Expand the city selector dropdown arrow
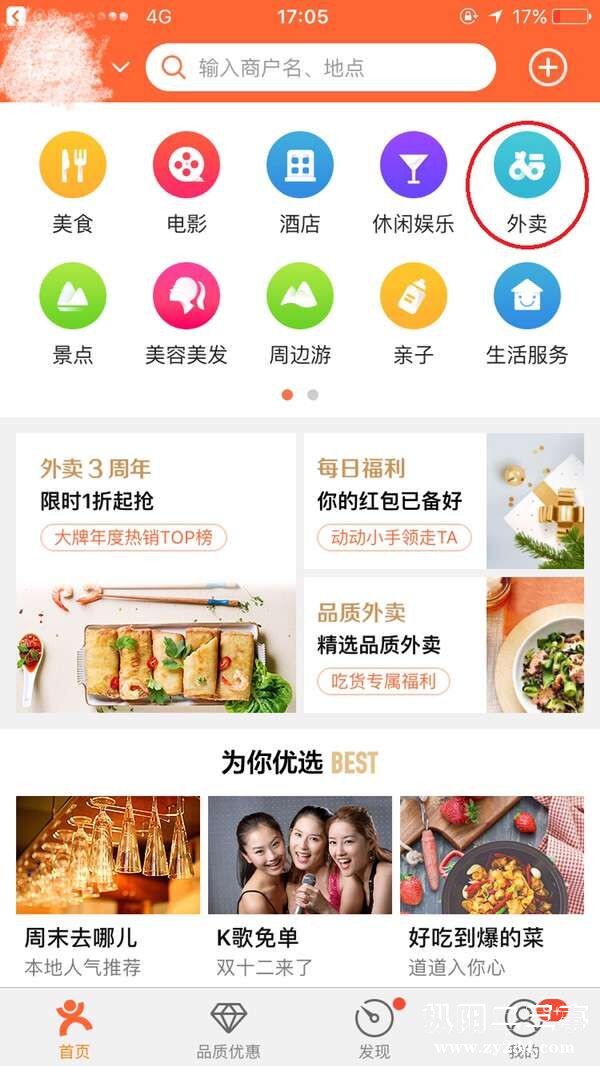Viewport: 600px width, 1066px height. pos(121,68)
